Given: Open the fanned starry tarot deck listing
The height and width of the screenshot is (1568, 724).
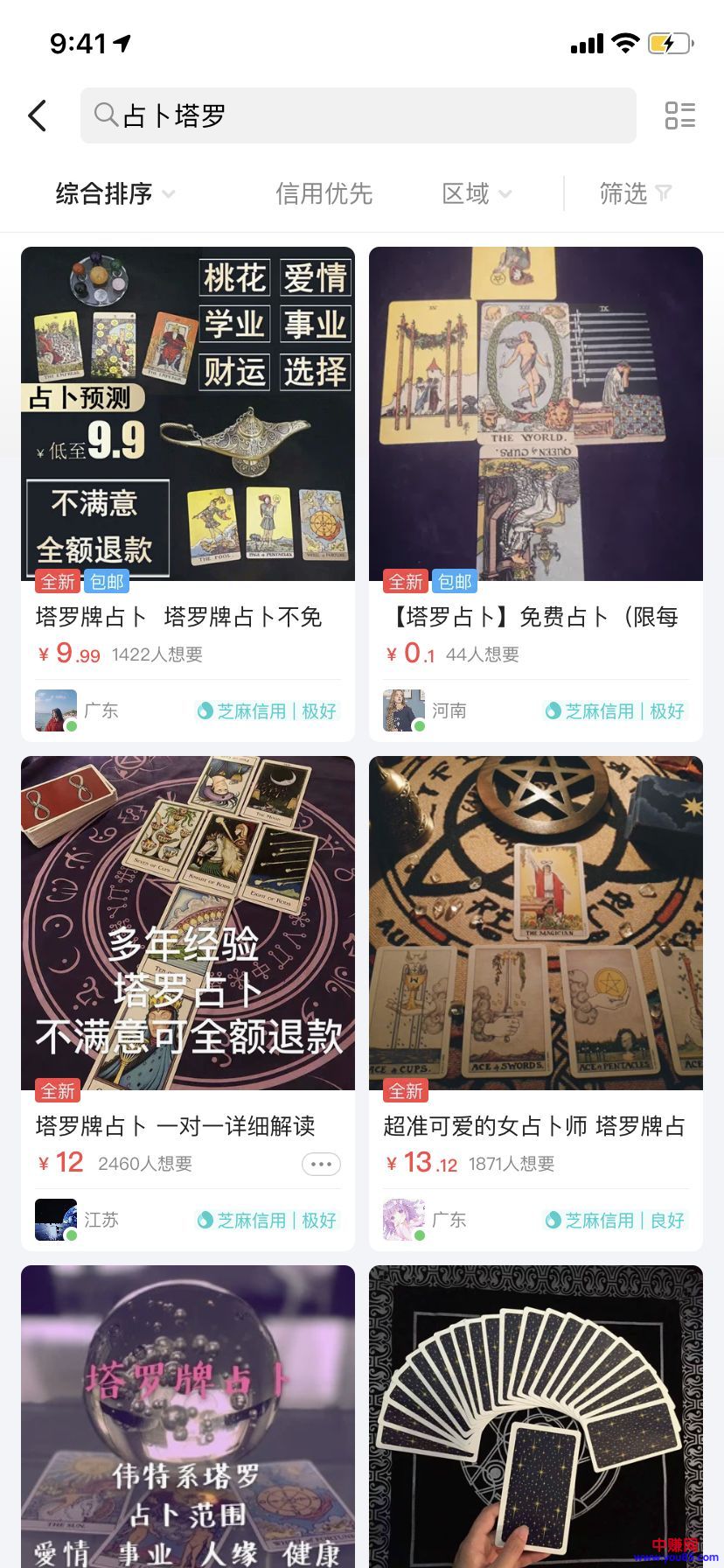Looking at the screenshot, I should [x=536, y=1416].
